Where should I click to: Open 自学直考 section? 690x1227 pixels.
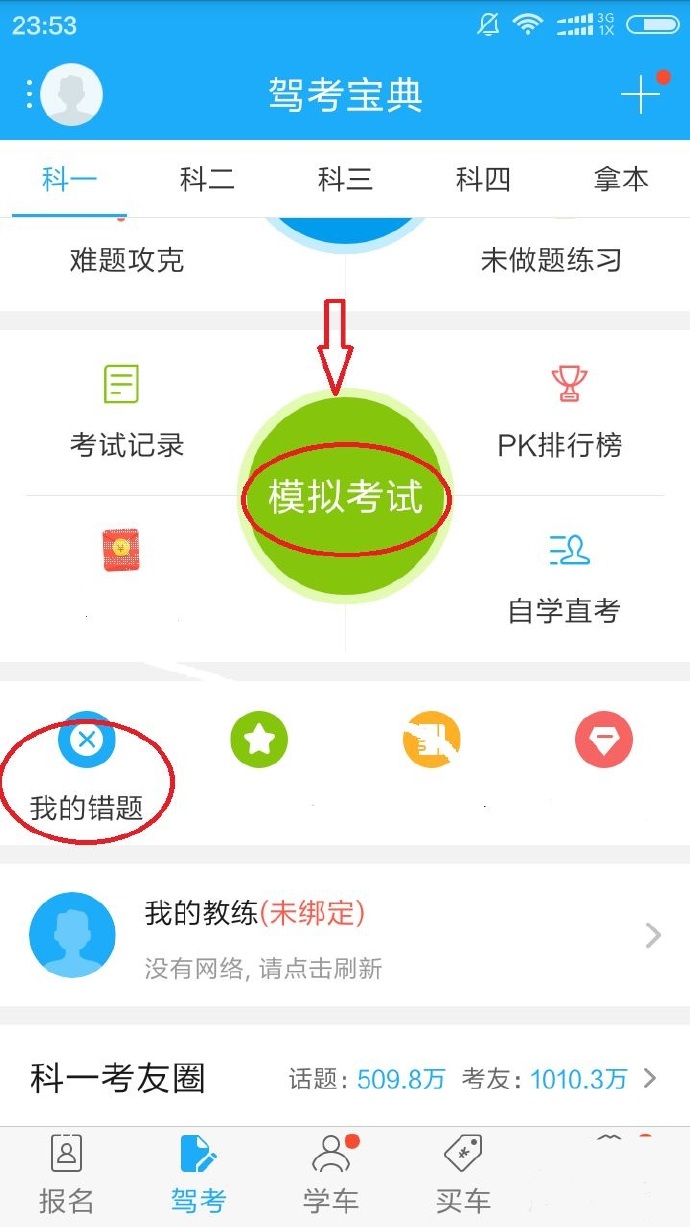564,580
